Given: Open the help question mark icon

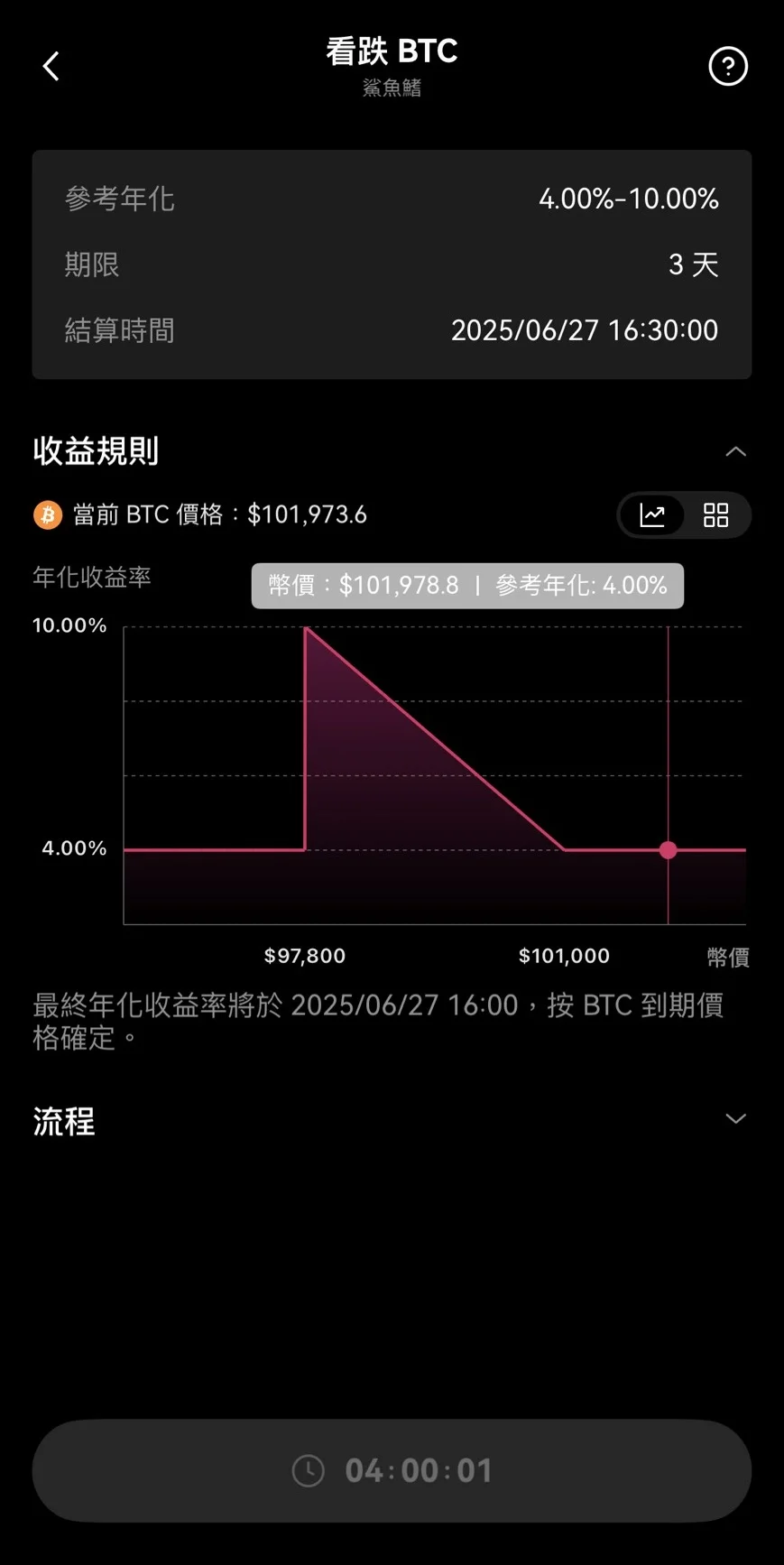Looking at the screenshot, I should tap(728, 66).
